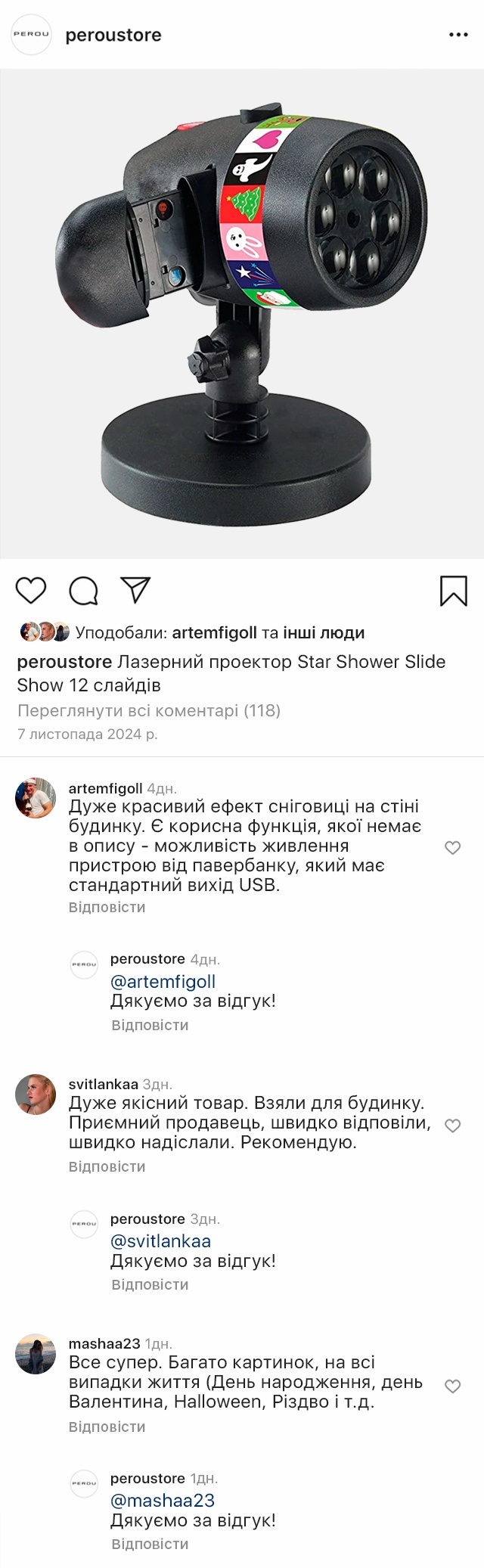The image size is (484, 1568).
Task: Reply to svitlankaa's comment
Action: click(107, 1166)
